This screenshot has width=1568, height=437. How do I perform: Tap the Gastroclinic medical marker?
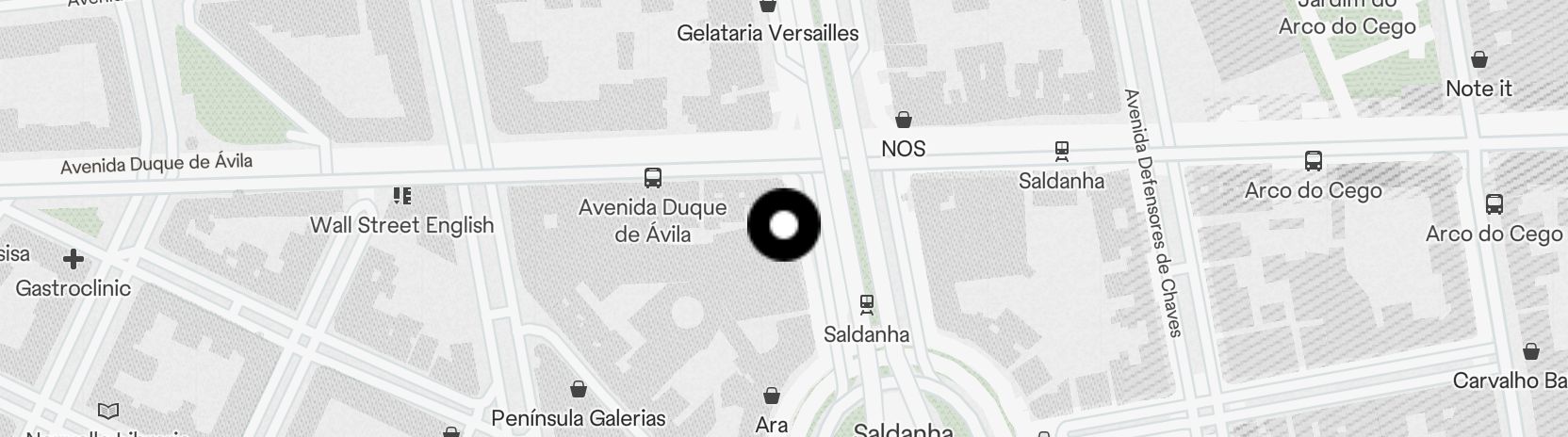pos(73,258)
